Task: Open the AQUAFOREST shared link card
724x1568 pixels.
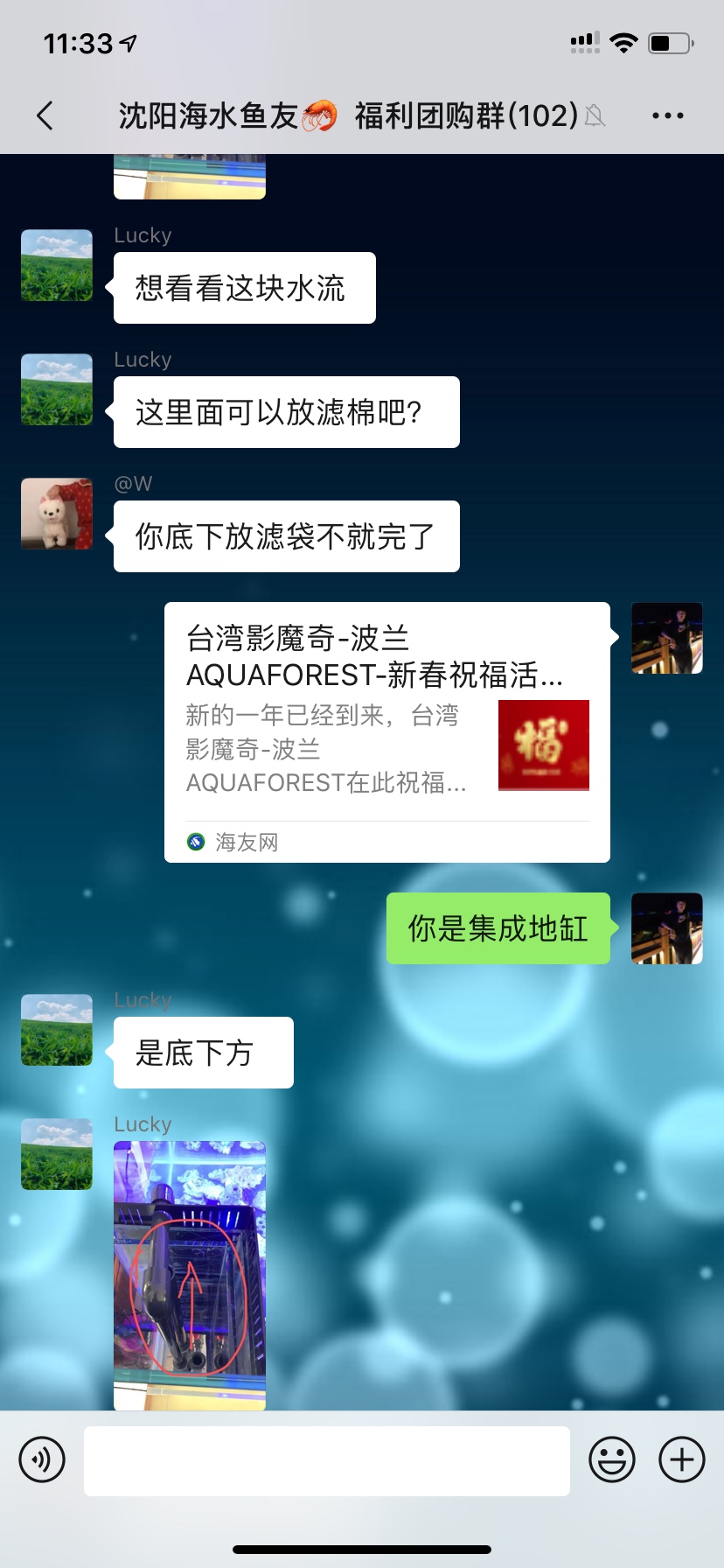Action: point(386,731)
